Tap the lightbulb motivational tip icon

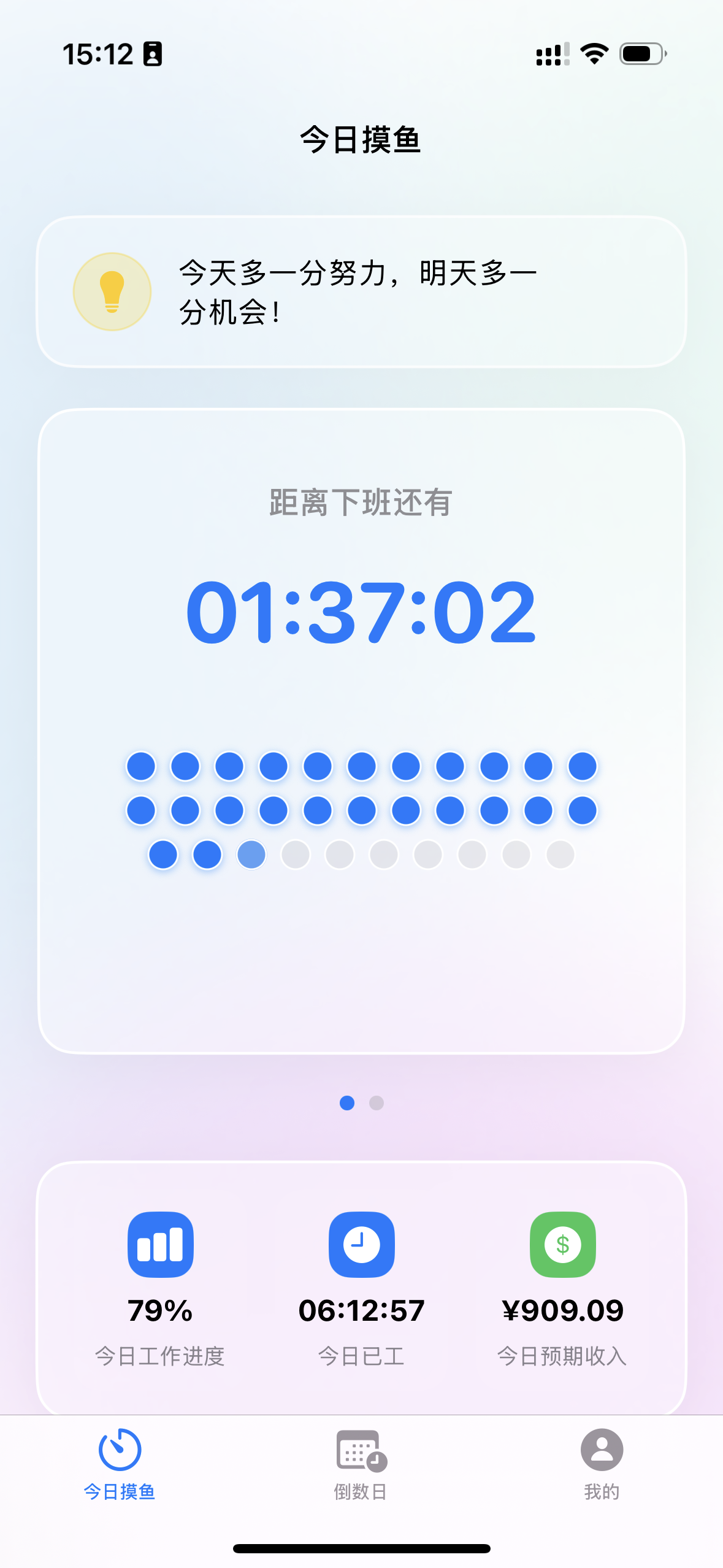(x=111, y=292)
